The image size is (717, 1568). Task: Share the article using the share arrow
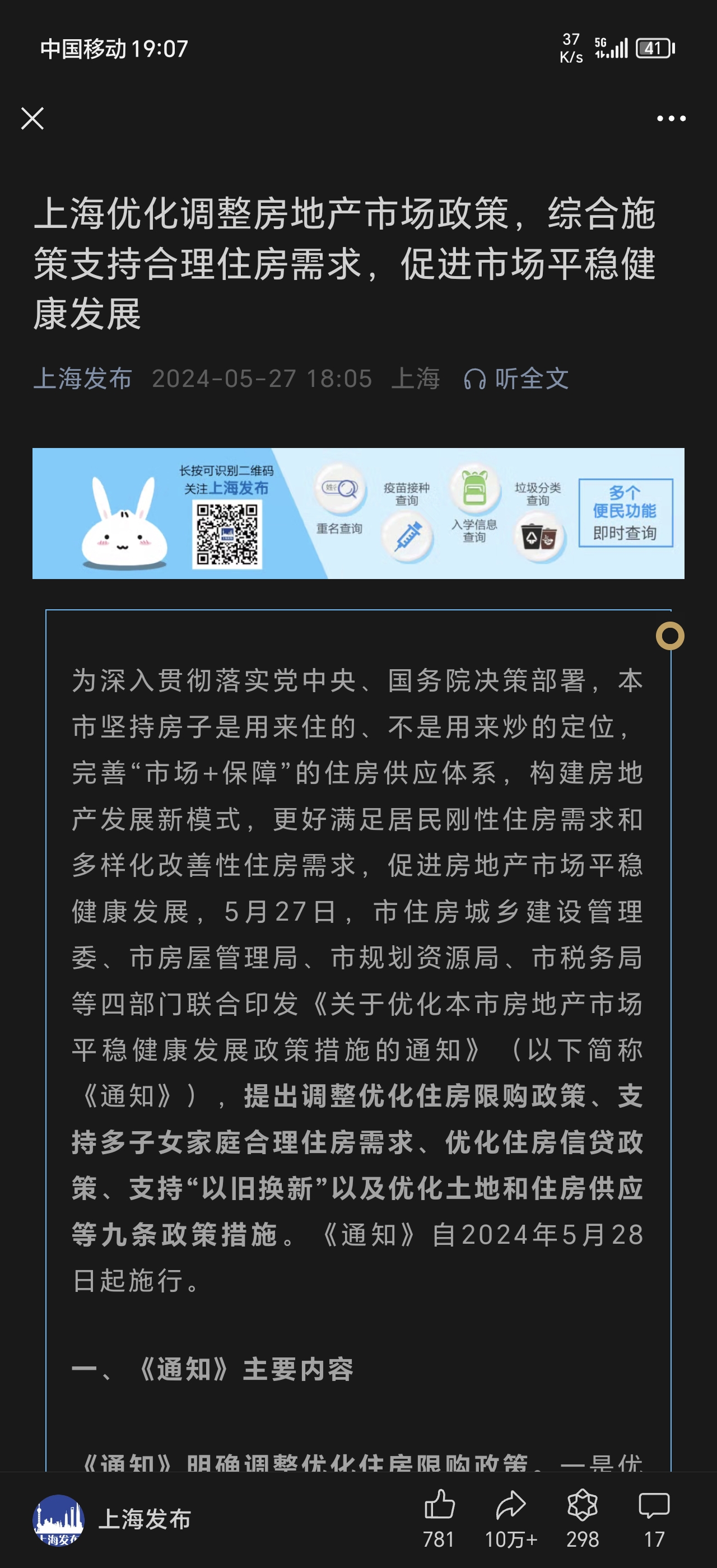[x=511, y=1519]
